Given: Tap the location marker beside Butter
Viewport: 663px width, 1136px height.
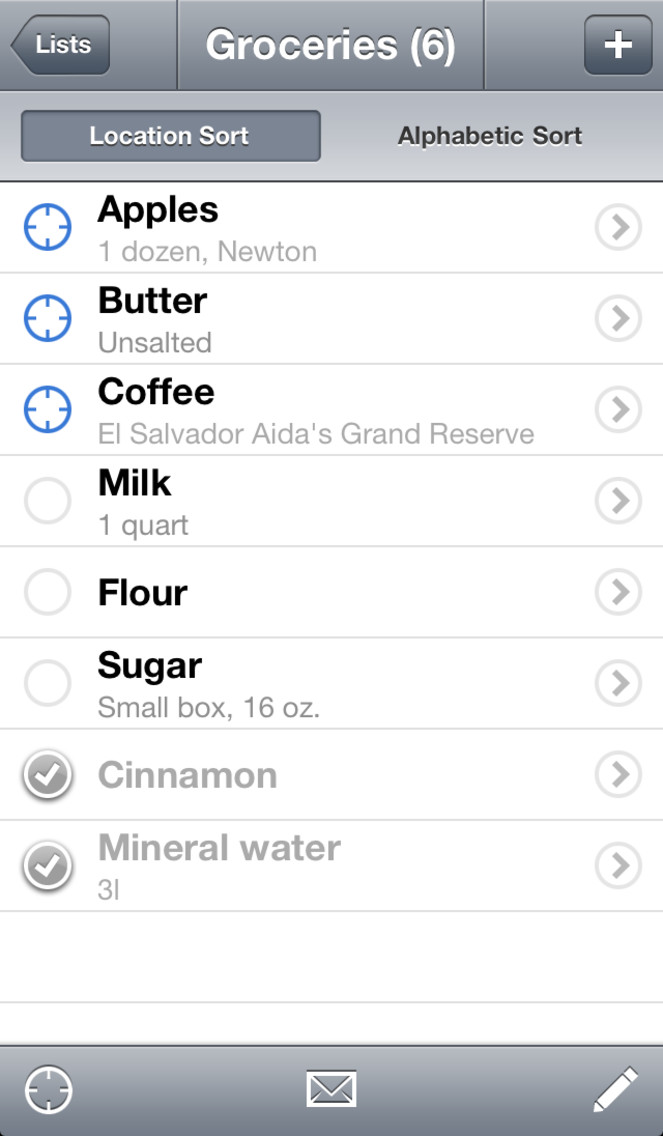Looking at the screenshot, I should click(48, 318).
